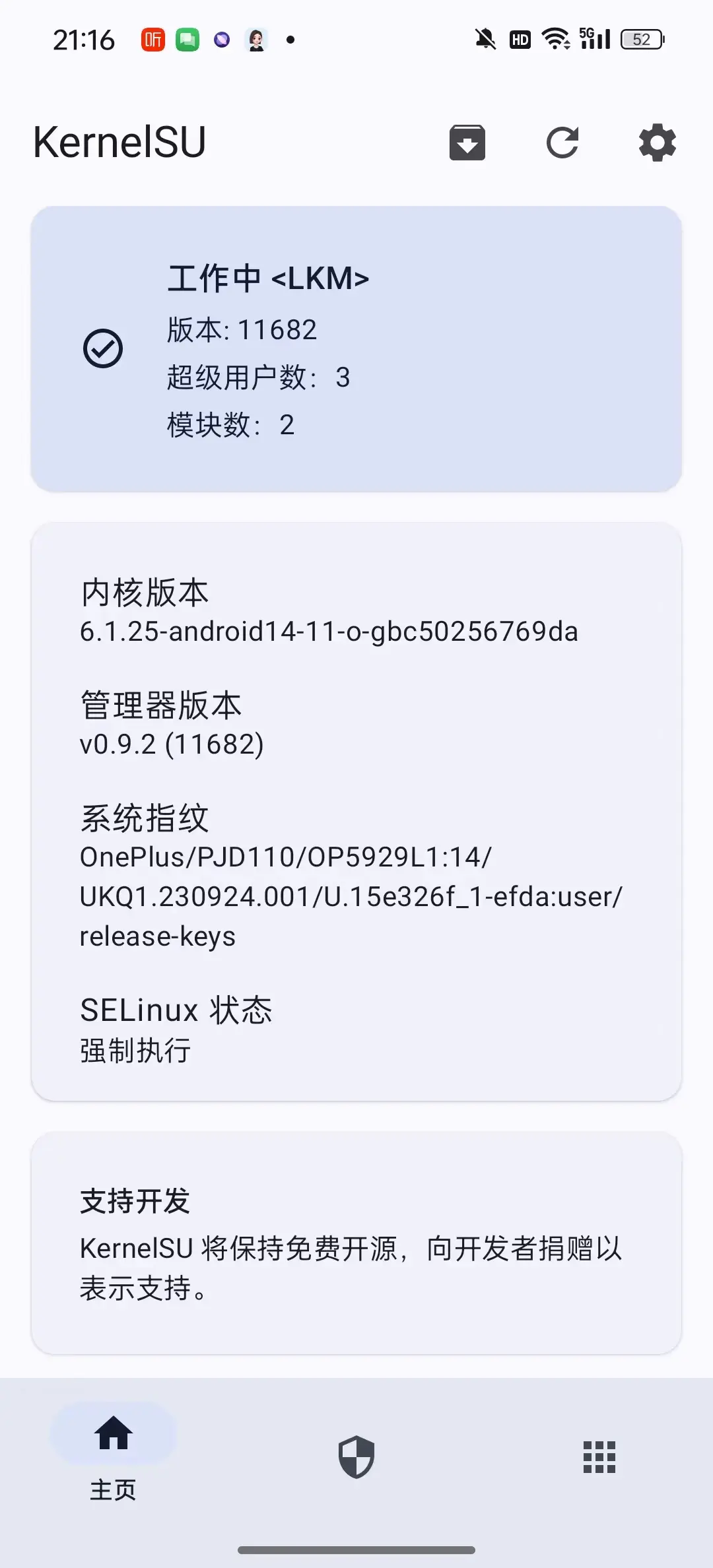Open the 工作中 <LKM> status card

(x=356, y=349)
